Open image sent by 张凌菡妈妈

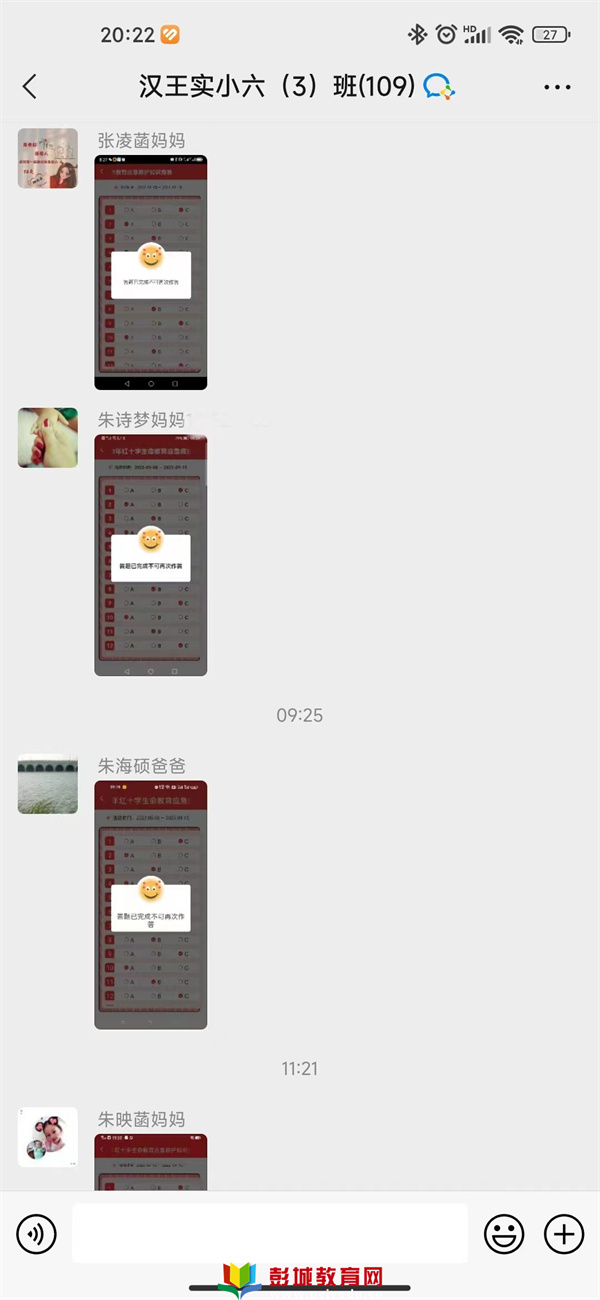(x=151, y=272)
